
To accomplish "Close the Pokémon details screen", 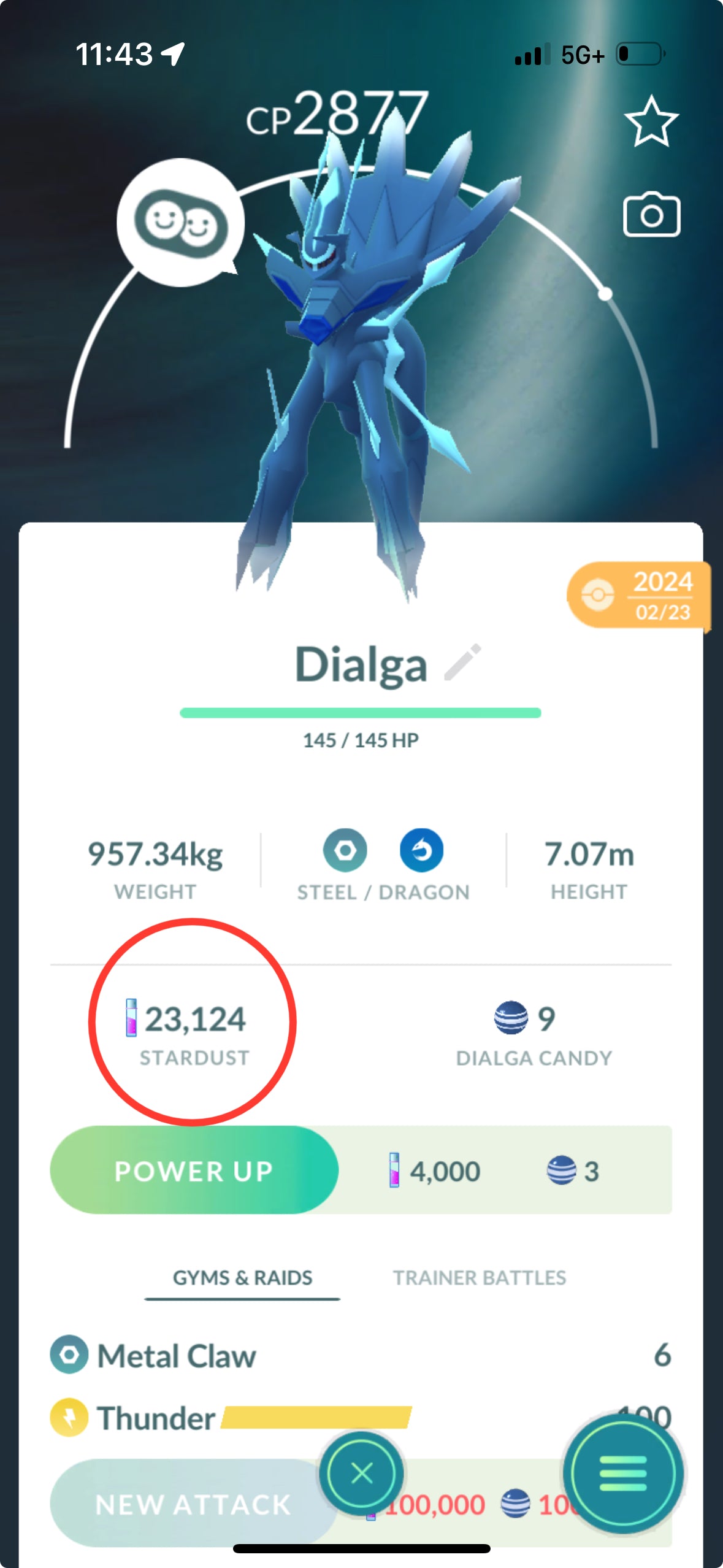I will tap(361, 1472).
